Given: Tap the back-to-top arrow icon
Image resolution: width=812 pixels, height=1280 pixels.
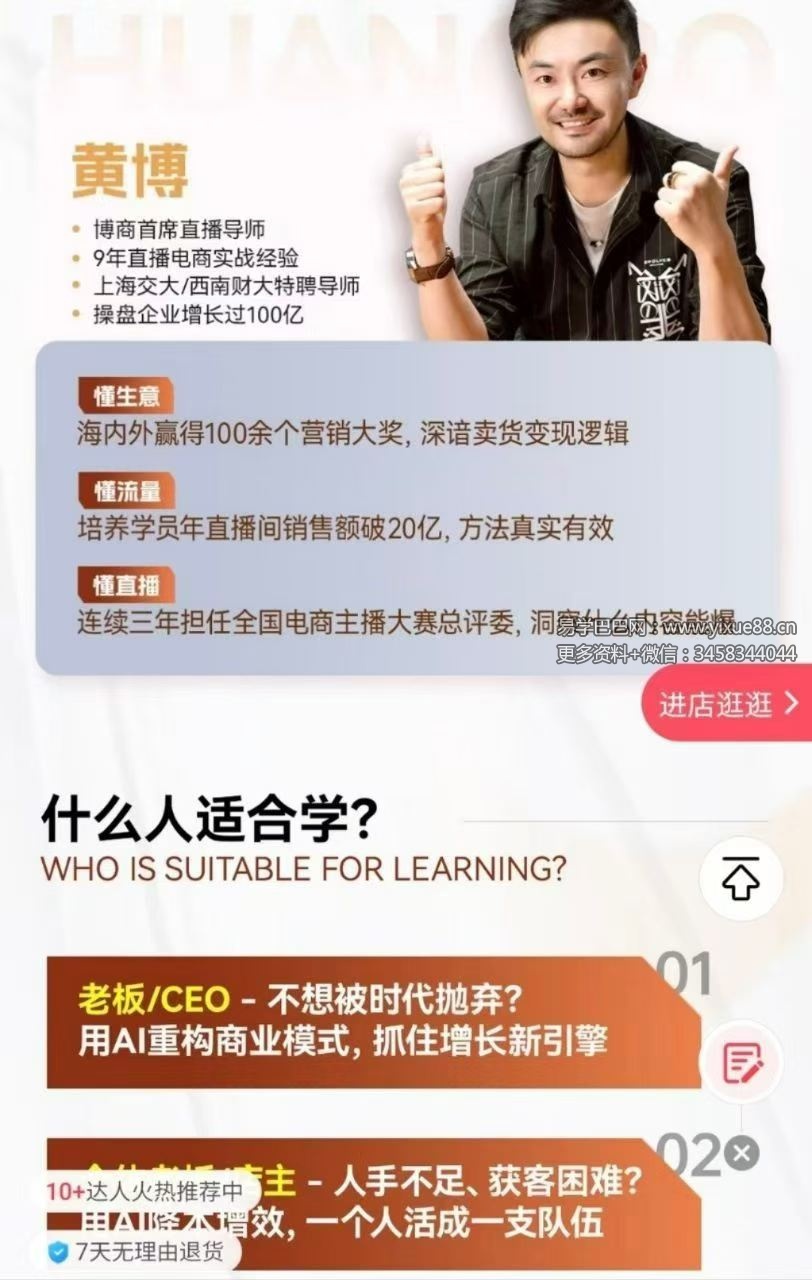Looking at the screenshot, I should 740,879.
